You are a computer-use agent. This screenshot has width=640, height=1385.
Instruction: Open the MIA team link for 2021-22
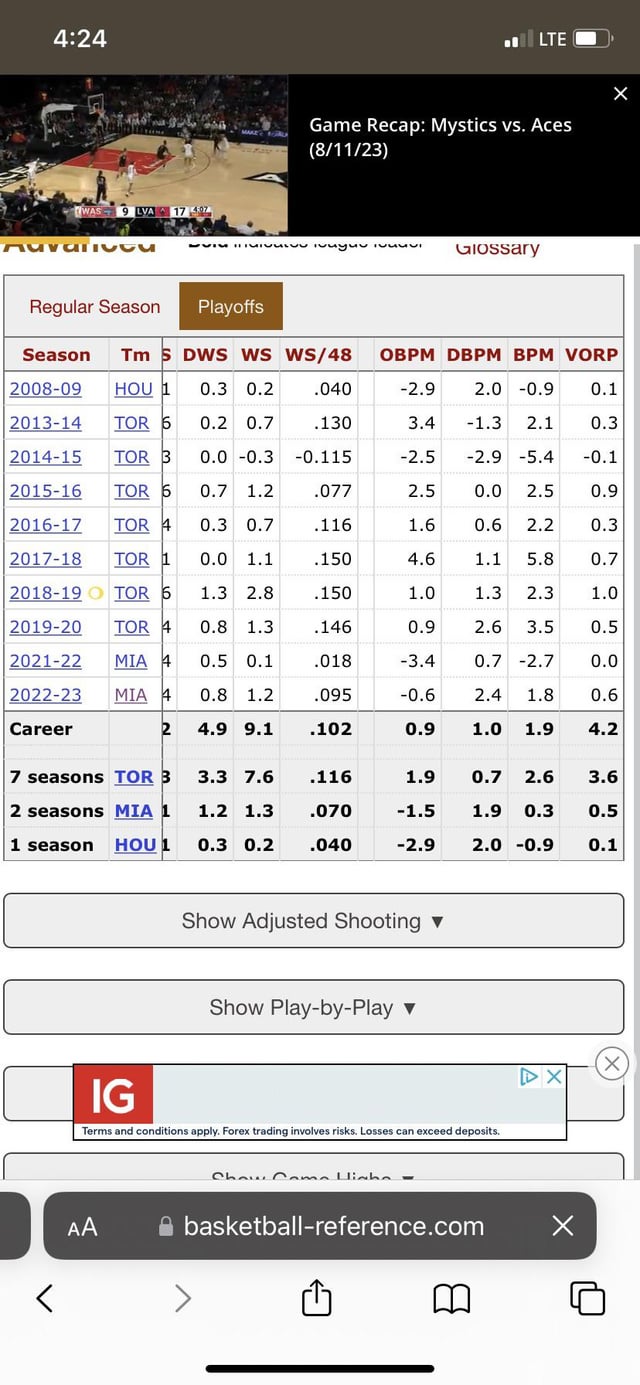coord(131,661)
